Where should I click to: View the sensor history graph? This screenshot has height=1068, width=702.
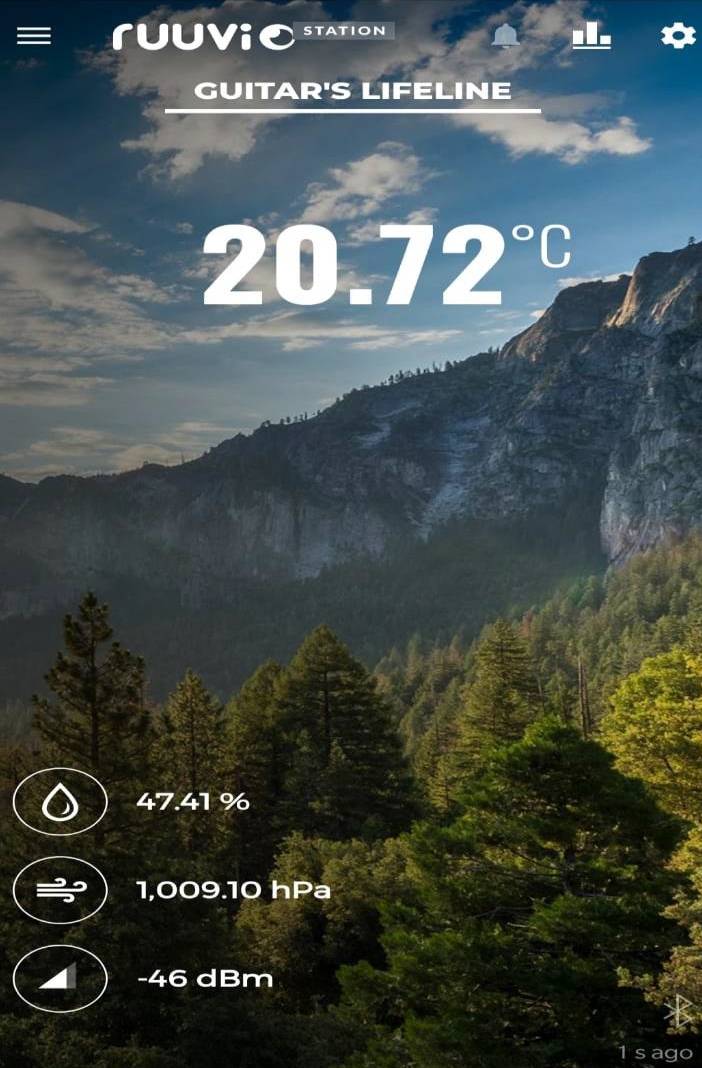[591, 36]
